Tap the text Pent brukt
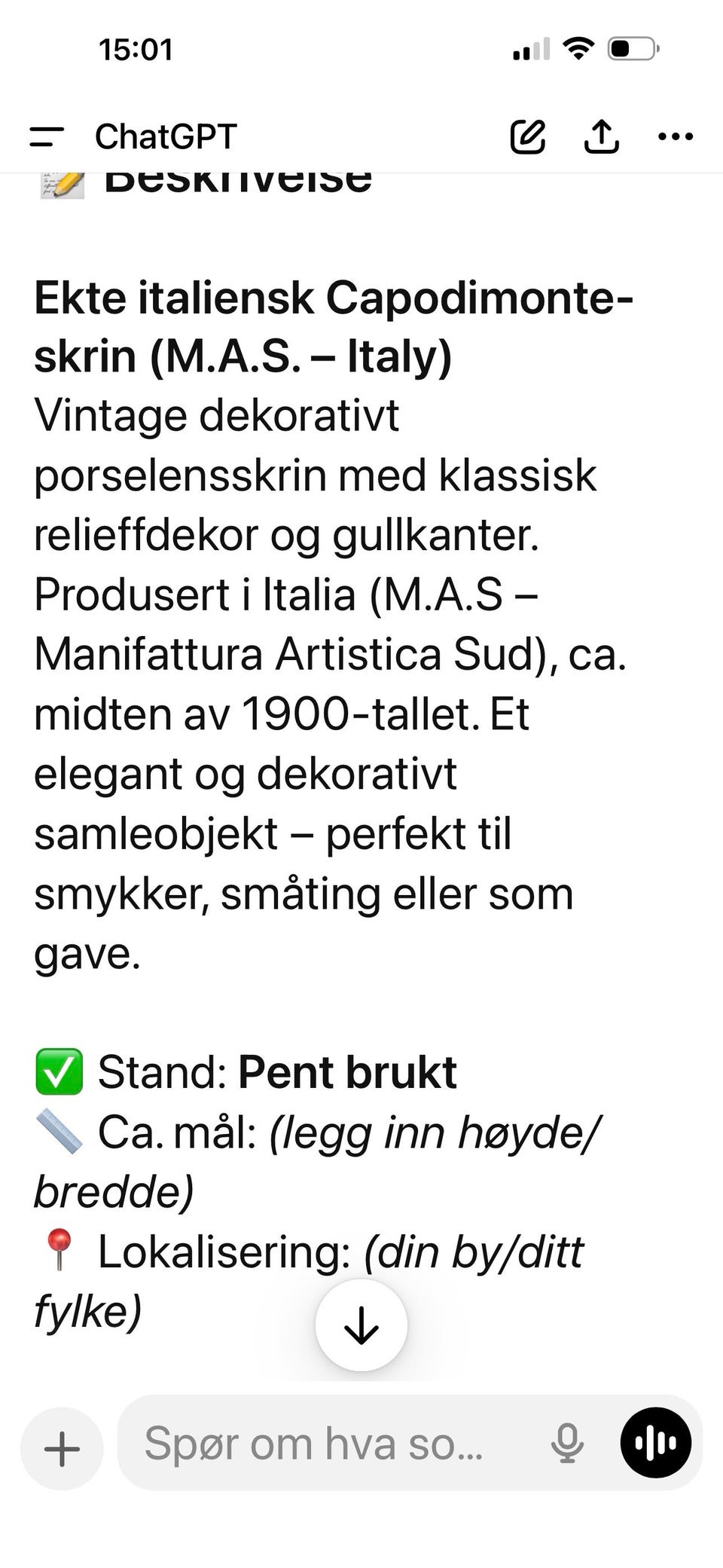The height and width of the screenshot is (1568, 723). 346,1070
